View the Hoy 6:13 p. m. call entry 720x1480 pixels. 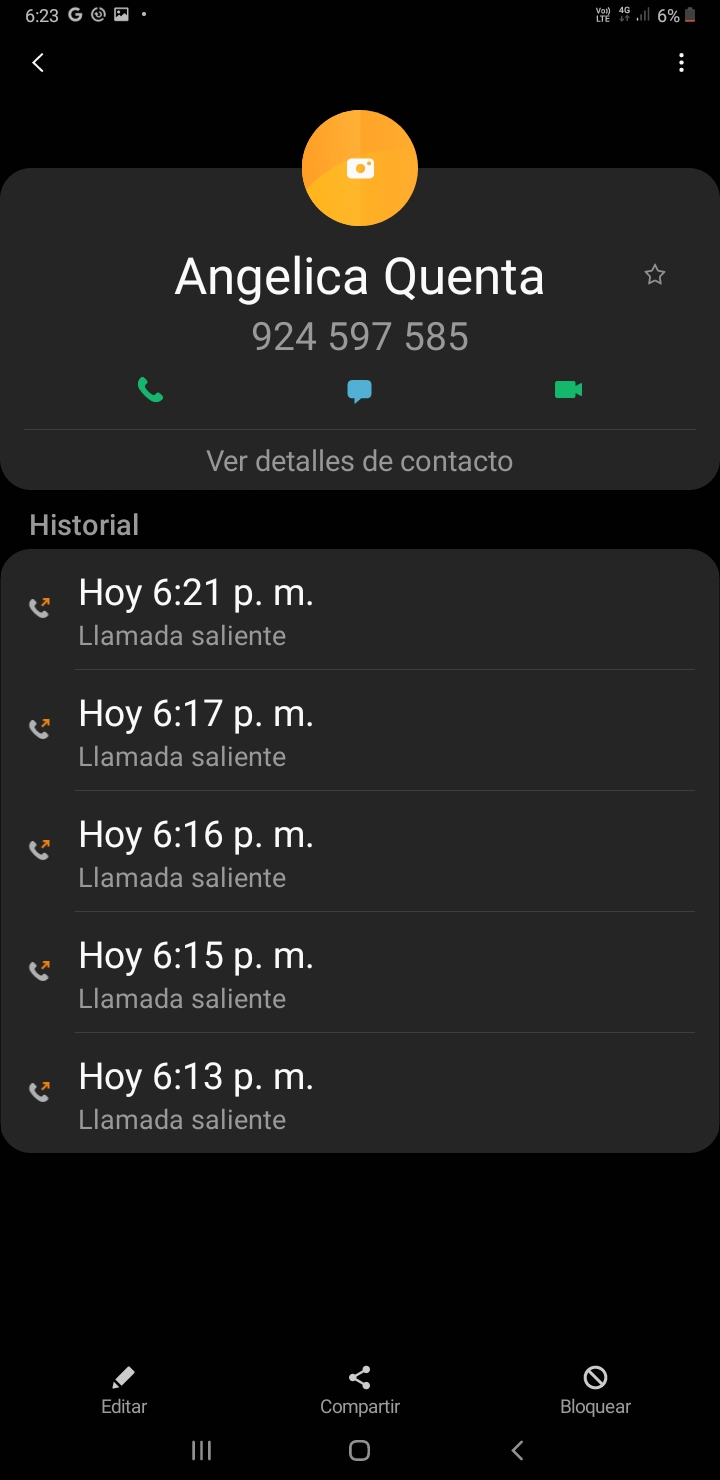(x=360, y=1093)
